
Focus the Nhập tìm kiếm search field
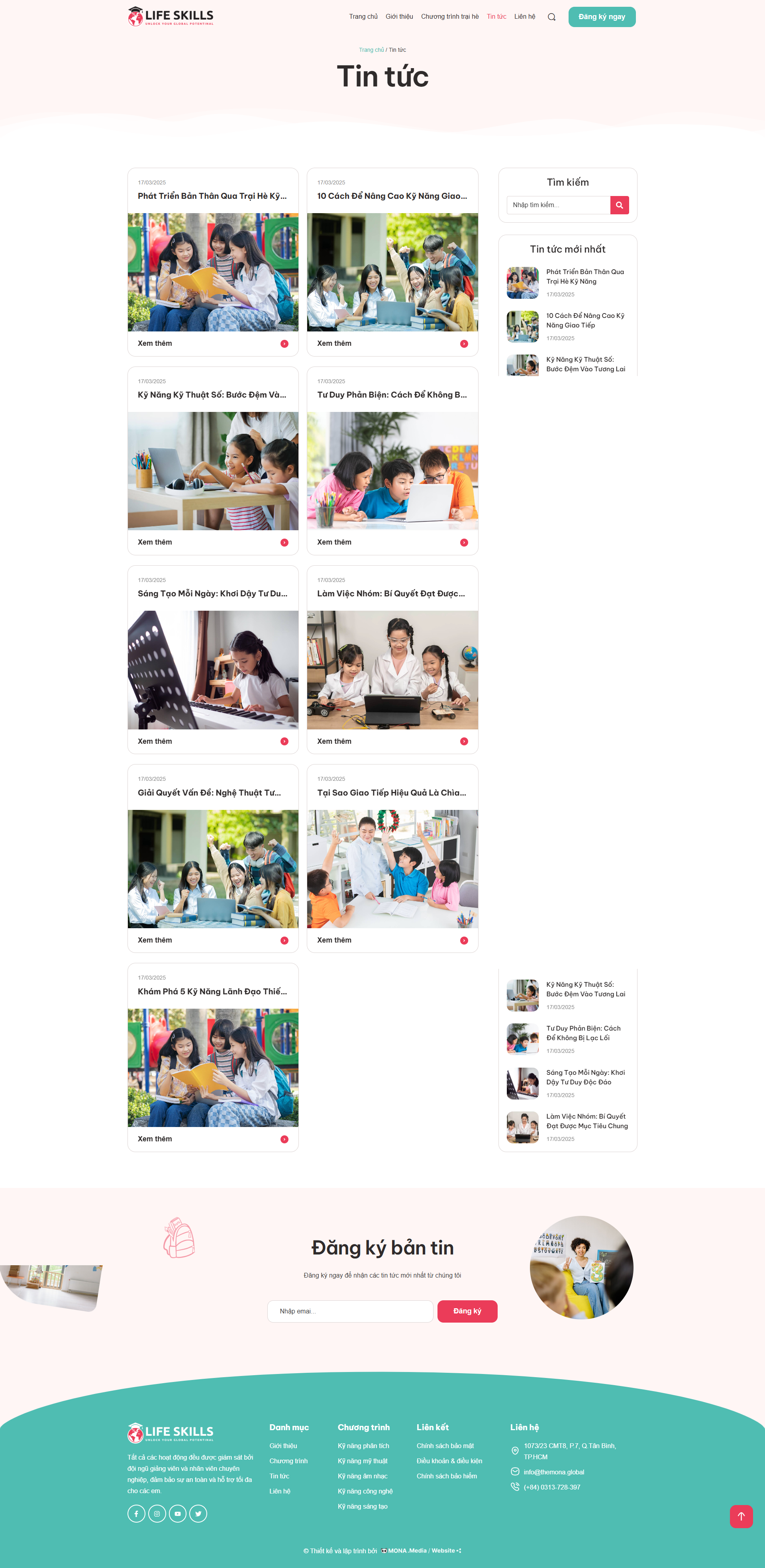pos(558,205)
